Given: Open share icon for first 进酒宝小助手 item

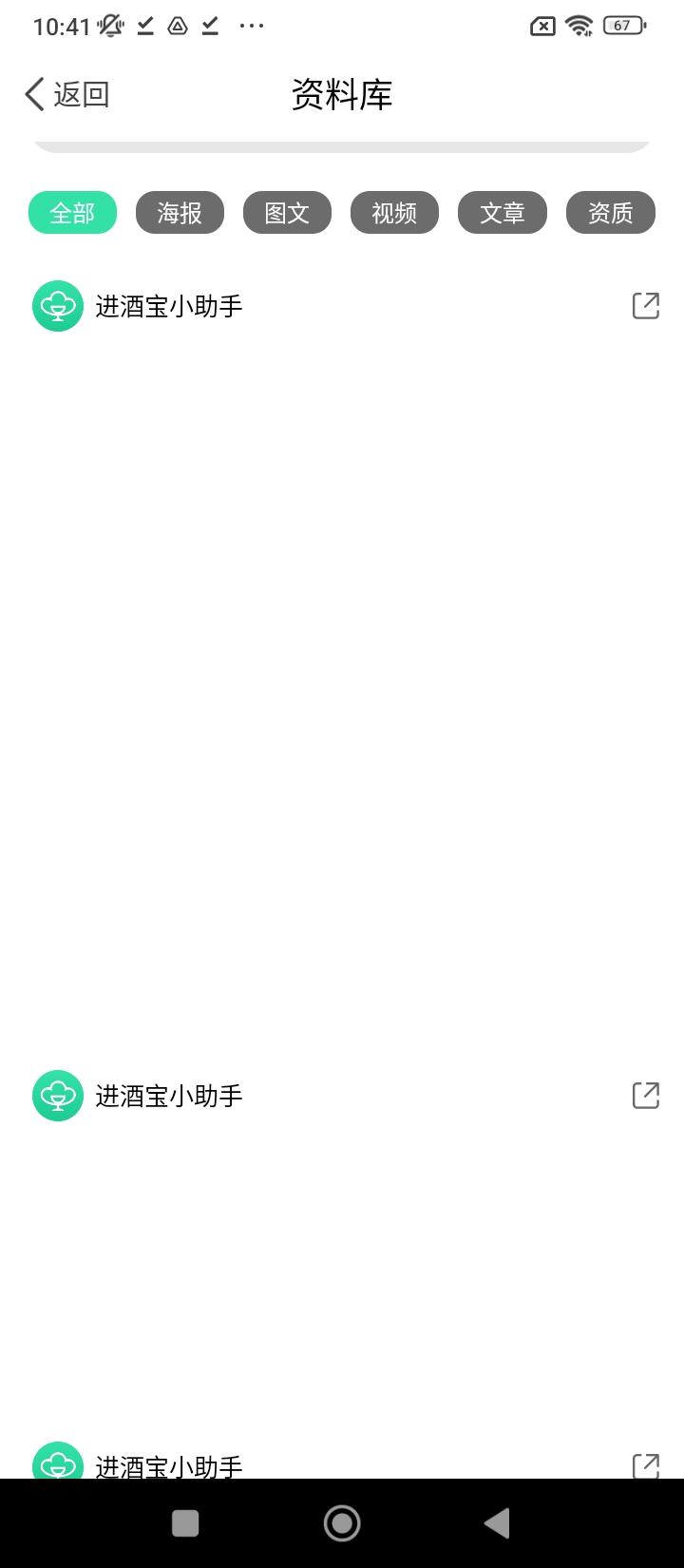Looking at the screenshot, I should (x=645, y=305).
